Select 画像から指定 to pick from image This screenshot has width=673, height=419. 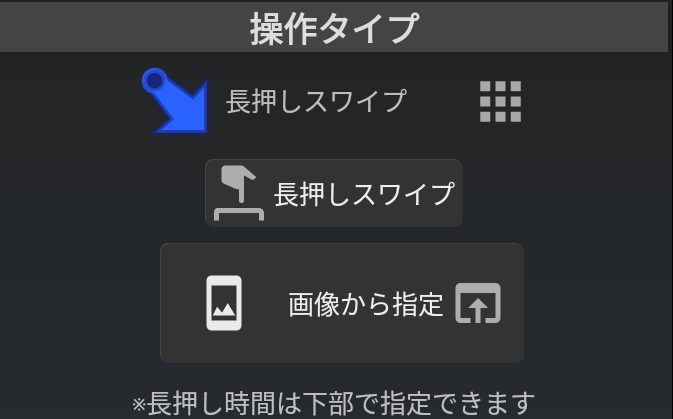coord(342,303)
